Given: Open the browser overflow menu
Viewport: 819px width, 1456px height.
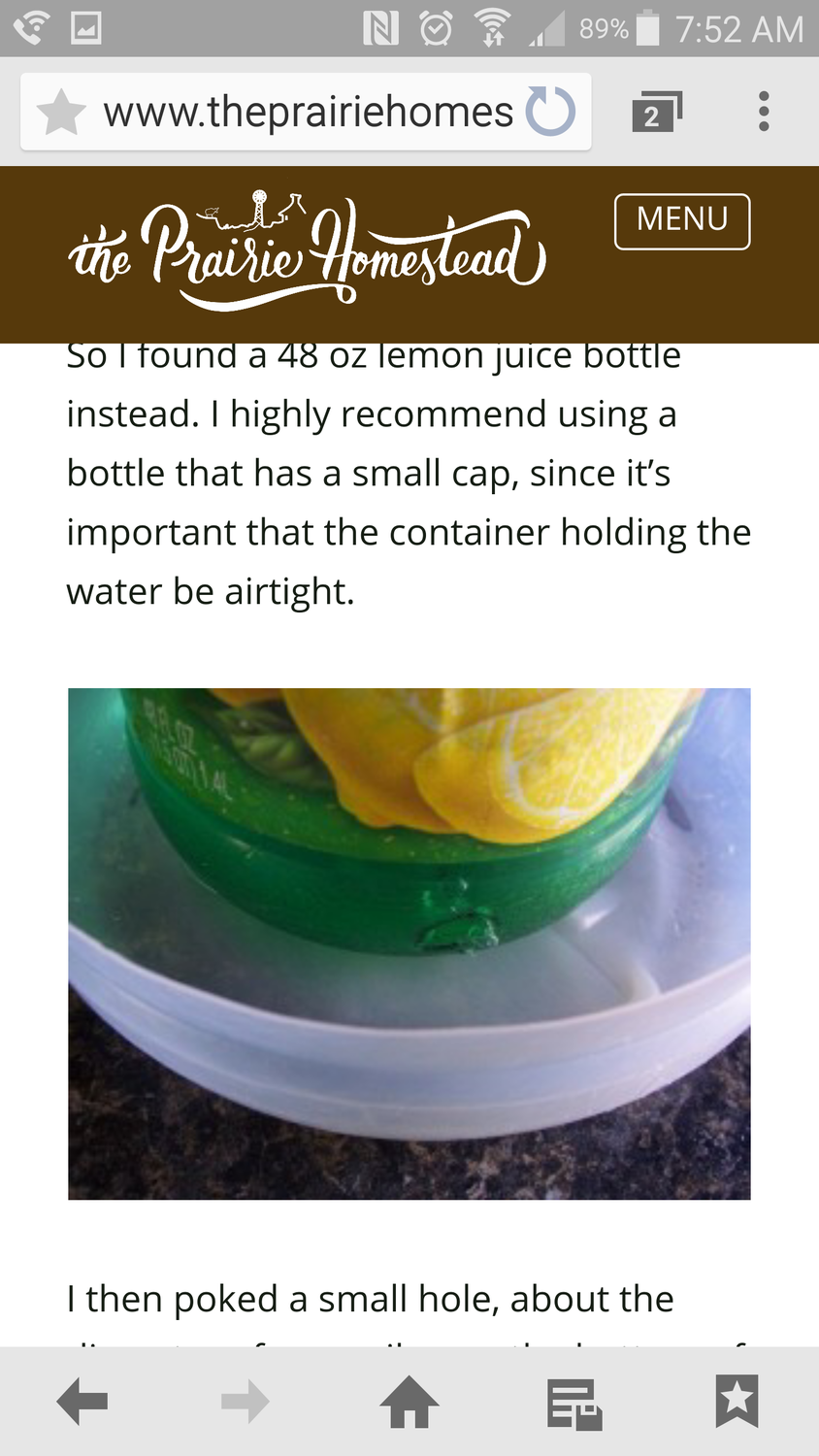Looking at the screenshot, I should click(x=764, y=112).
